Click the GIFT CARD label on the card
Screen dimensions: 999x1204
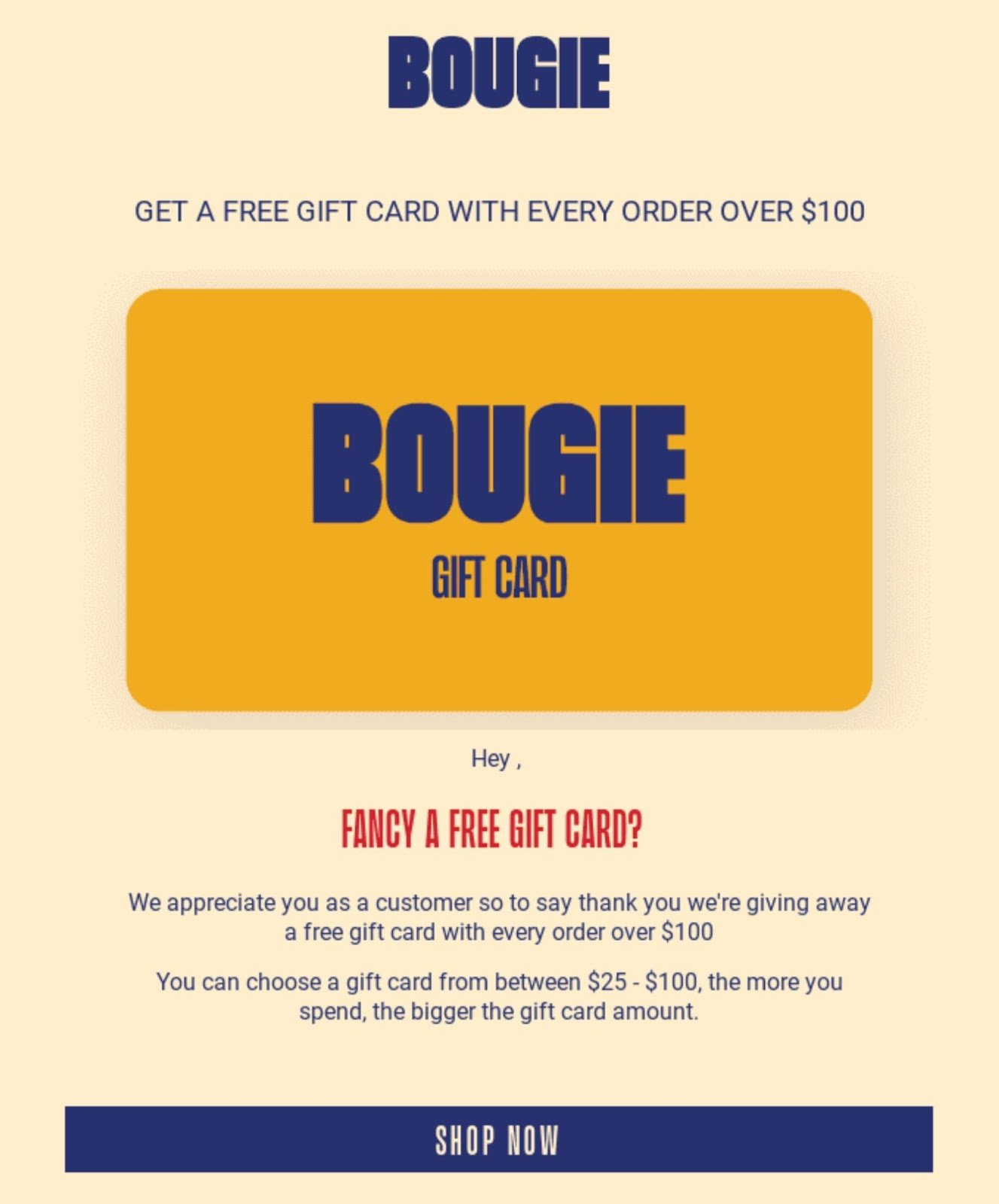pos(499,576)
